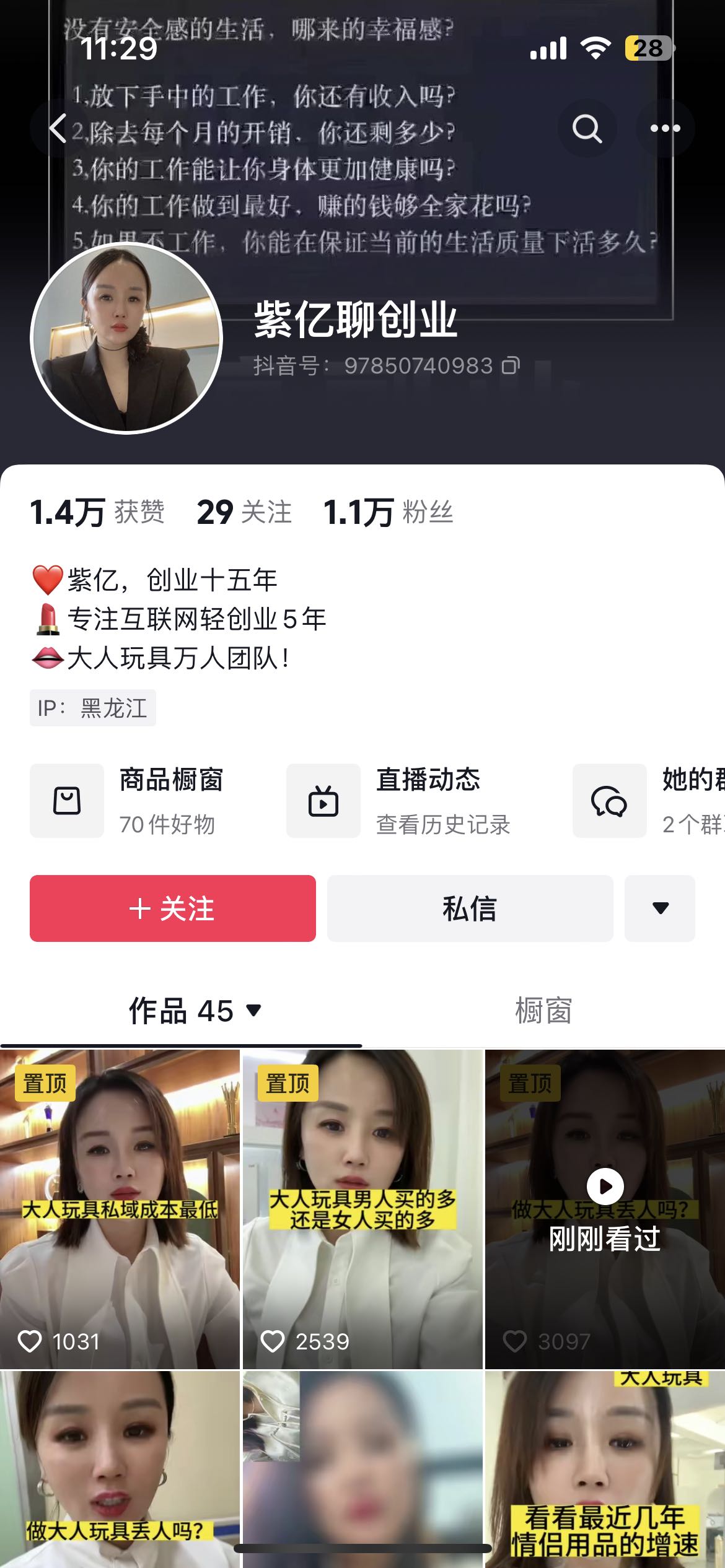Viewport: 725px width, 1568px height.
Task: Send a private message via 私信
Action: click(470, 908)
